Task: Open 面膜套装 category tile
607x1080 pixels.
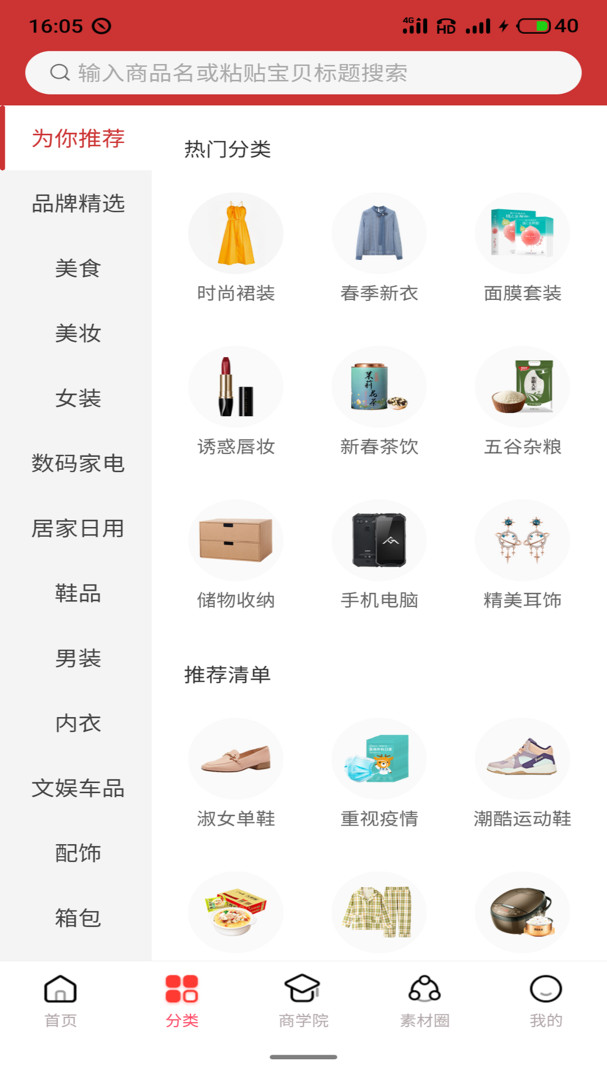Action: point(522,248)
